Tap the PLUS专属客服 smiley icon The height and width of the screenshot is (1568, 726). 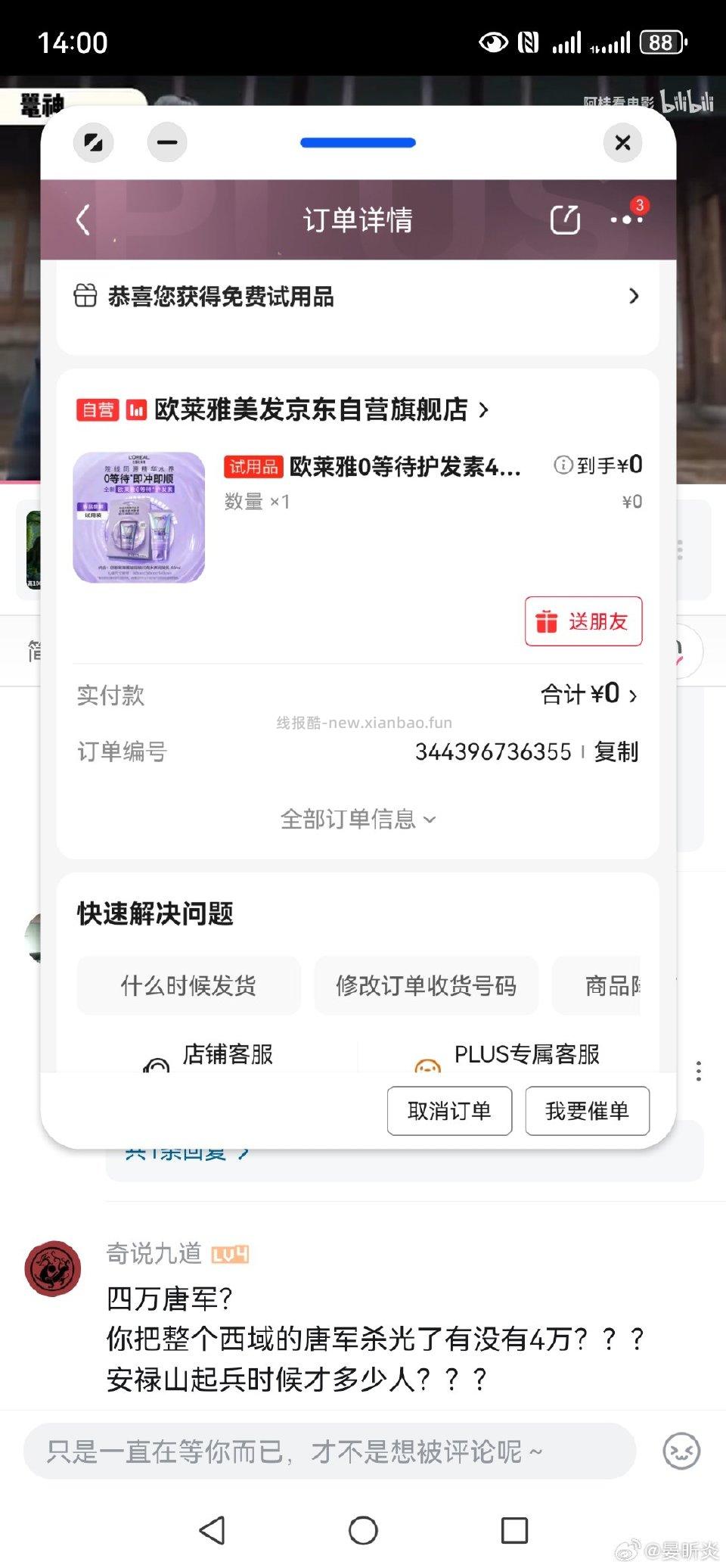coord(428,1061)
